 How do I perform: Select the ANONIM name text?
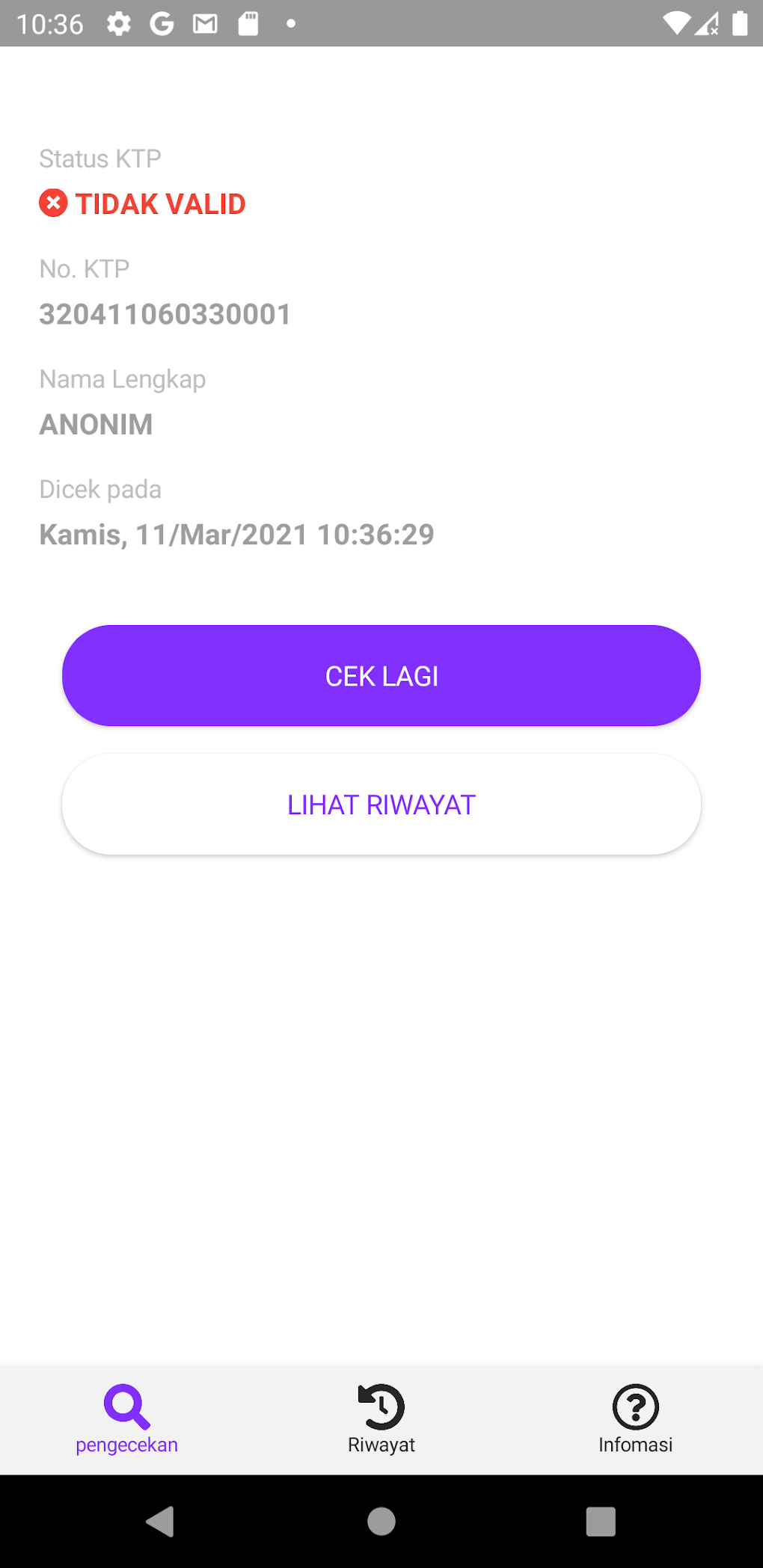(x=95, y=424)
